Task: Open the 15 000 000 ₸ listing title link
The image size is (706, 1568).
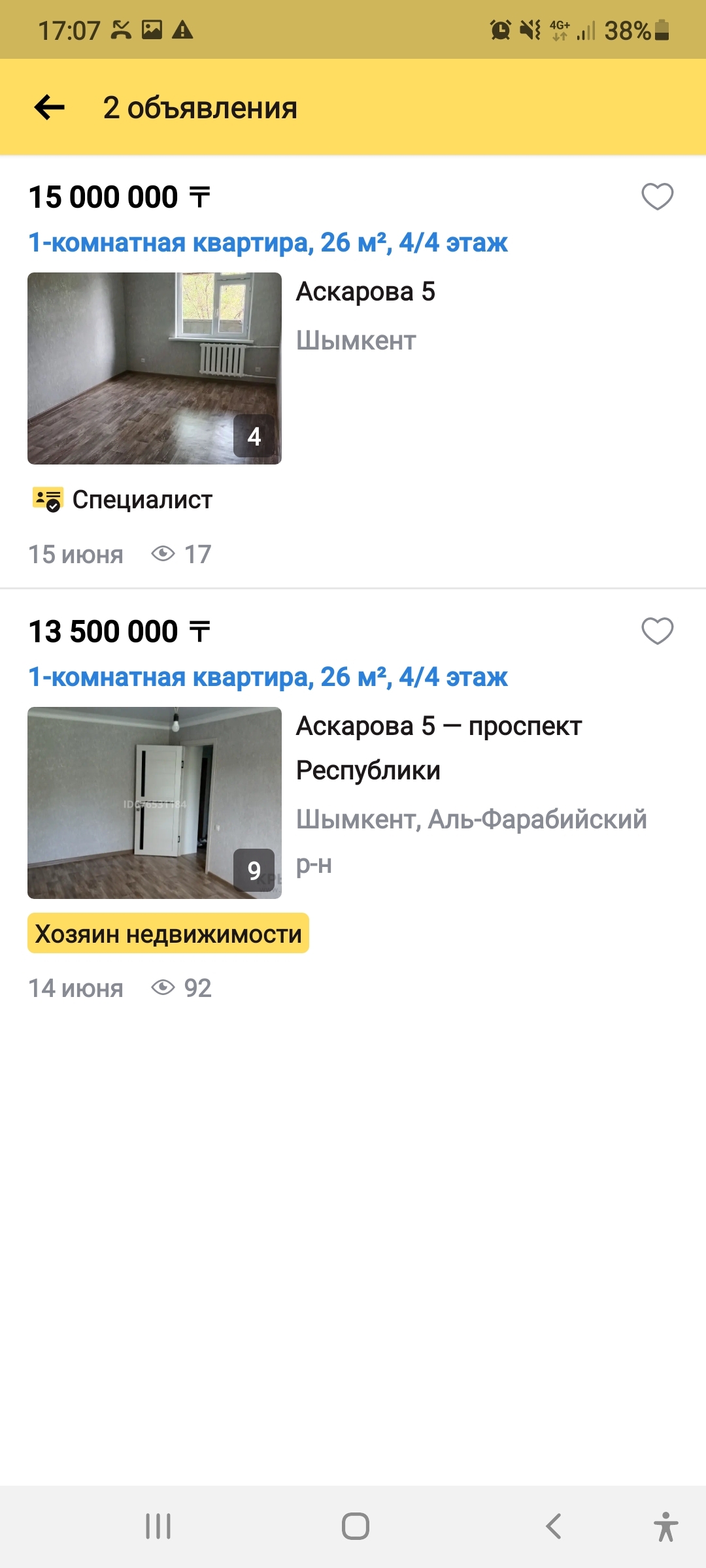Action: [268, 242]
